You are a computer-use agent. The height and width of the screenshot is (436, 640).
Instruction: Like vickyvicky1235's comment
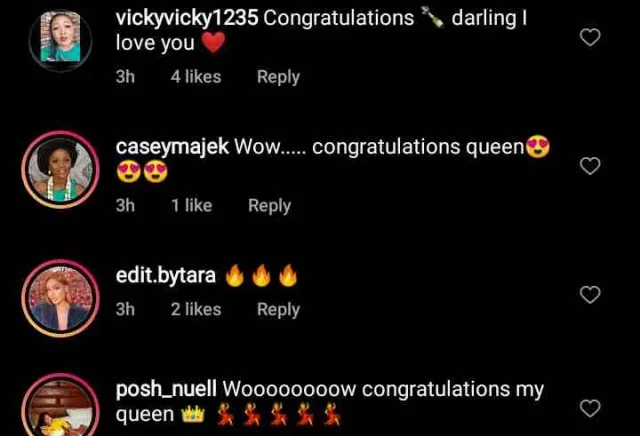590,37
